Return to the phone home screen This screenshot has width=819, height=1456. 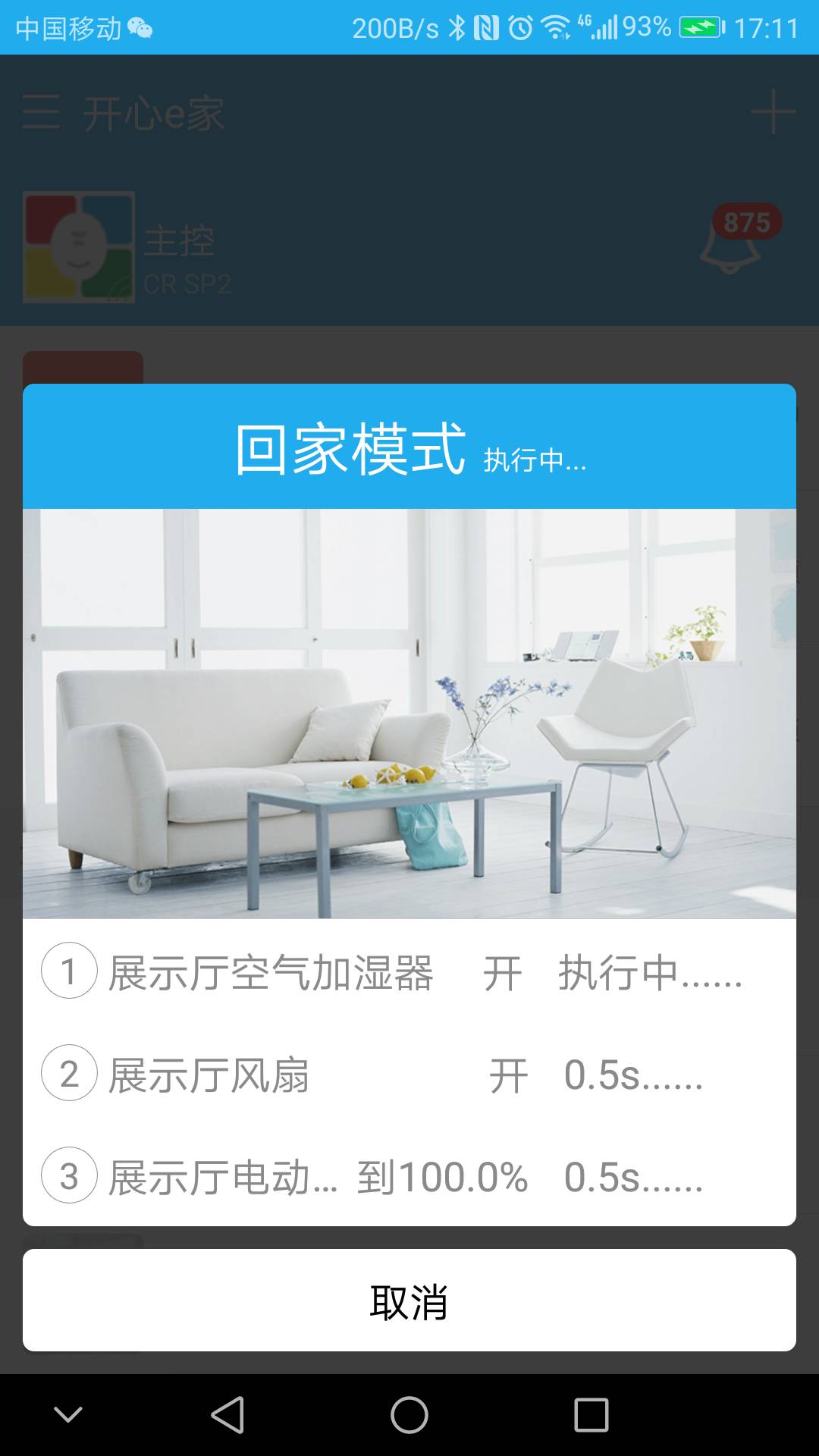pos(409,1415)
